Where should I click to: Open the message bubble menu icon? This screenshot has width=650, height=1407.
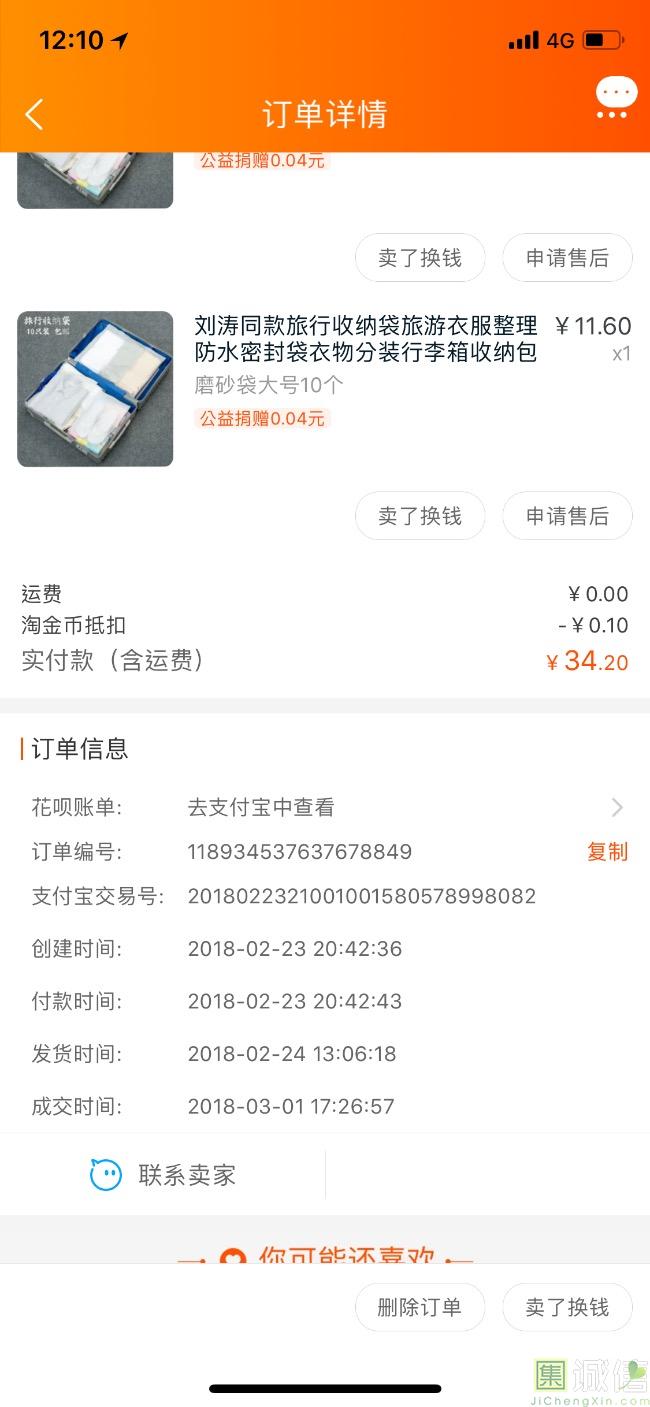coord(615,98)
